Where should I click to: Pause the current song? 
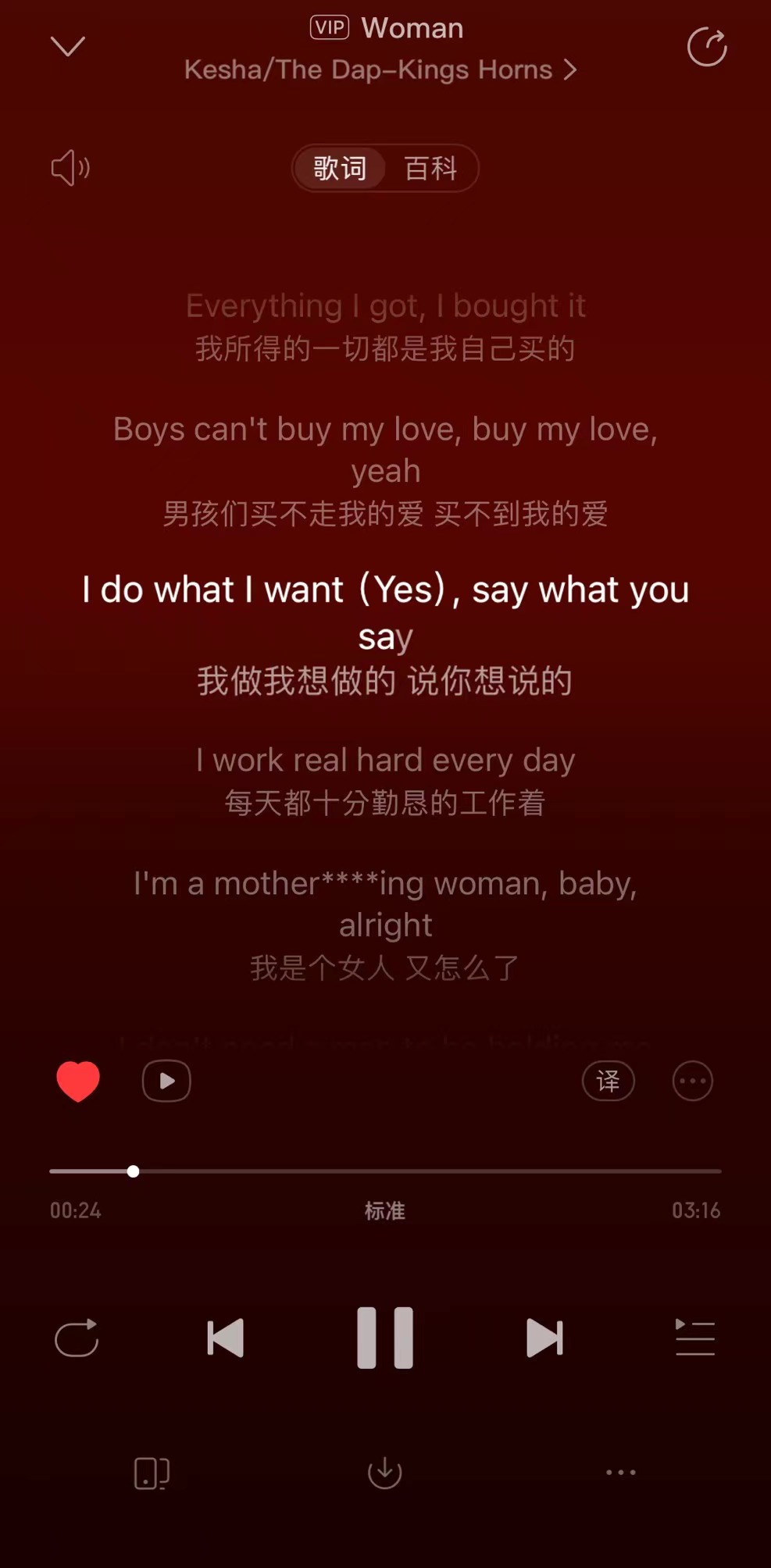(x=385, y=1338)
